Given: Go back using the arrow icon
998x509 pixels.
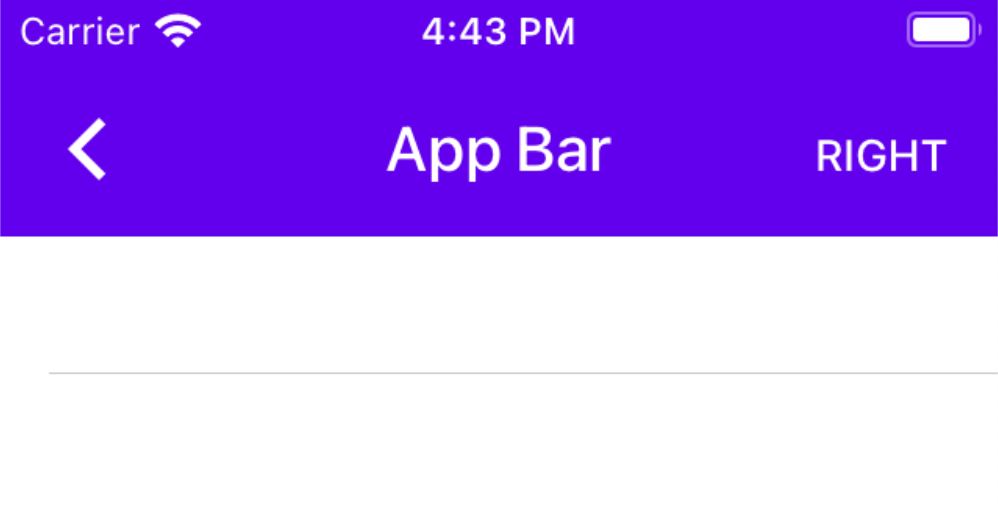Looking at the screenshot, I should [87, 150].
